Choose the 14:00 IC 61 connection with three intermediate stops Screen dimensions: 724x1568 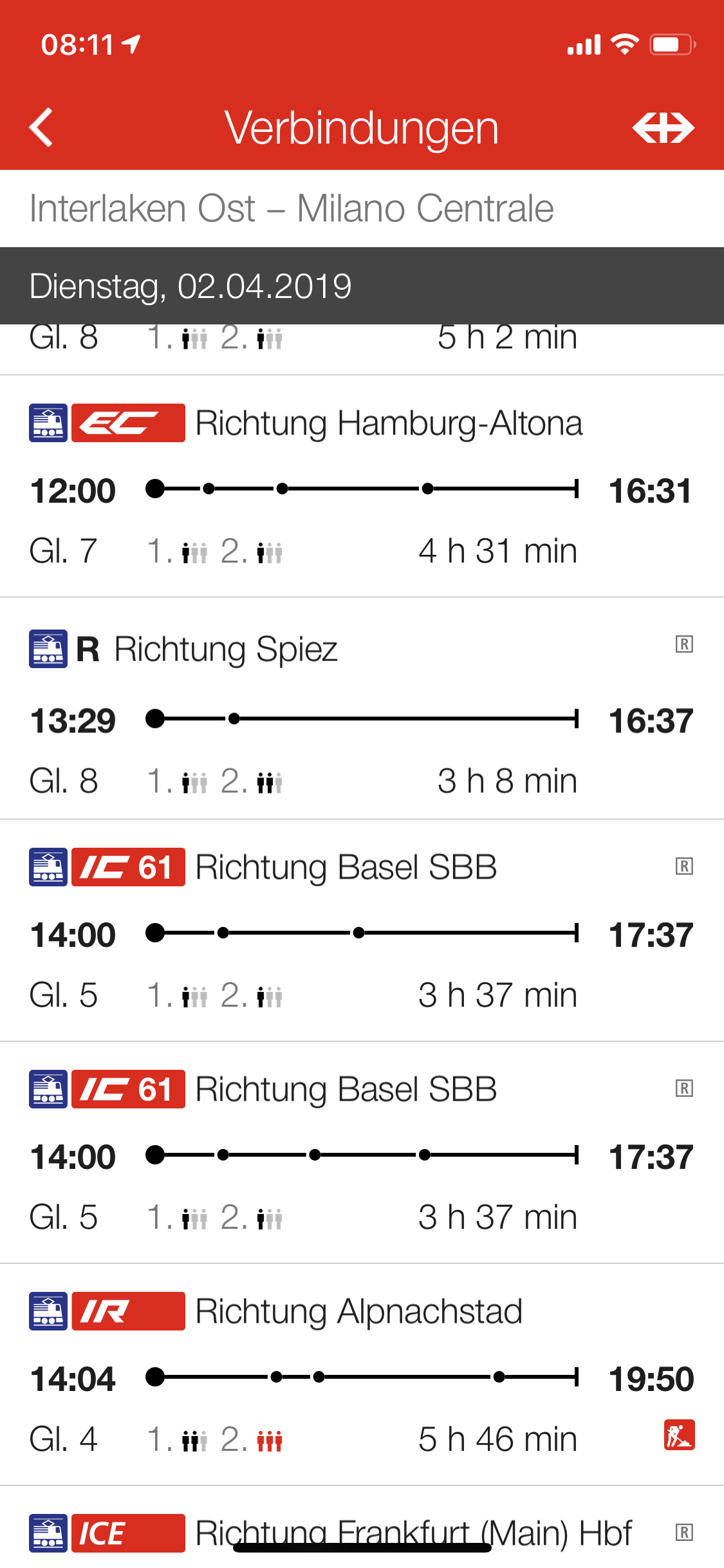click(x=362, y=1153)
